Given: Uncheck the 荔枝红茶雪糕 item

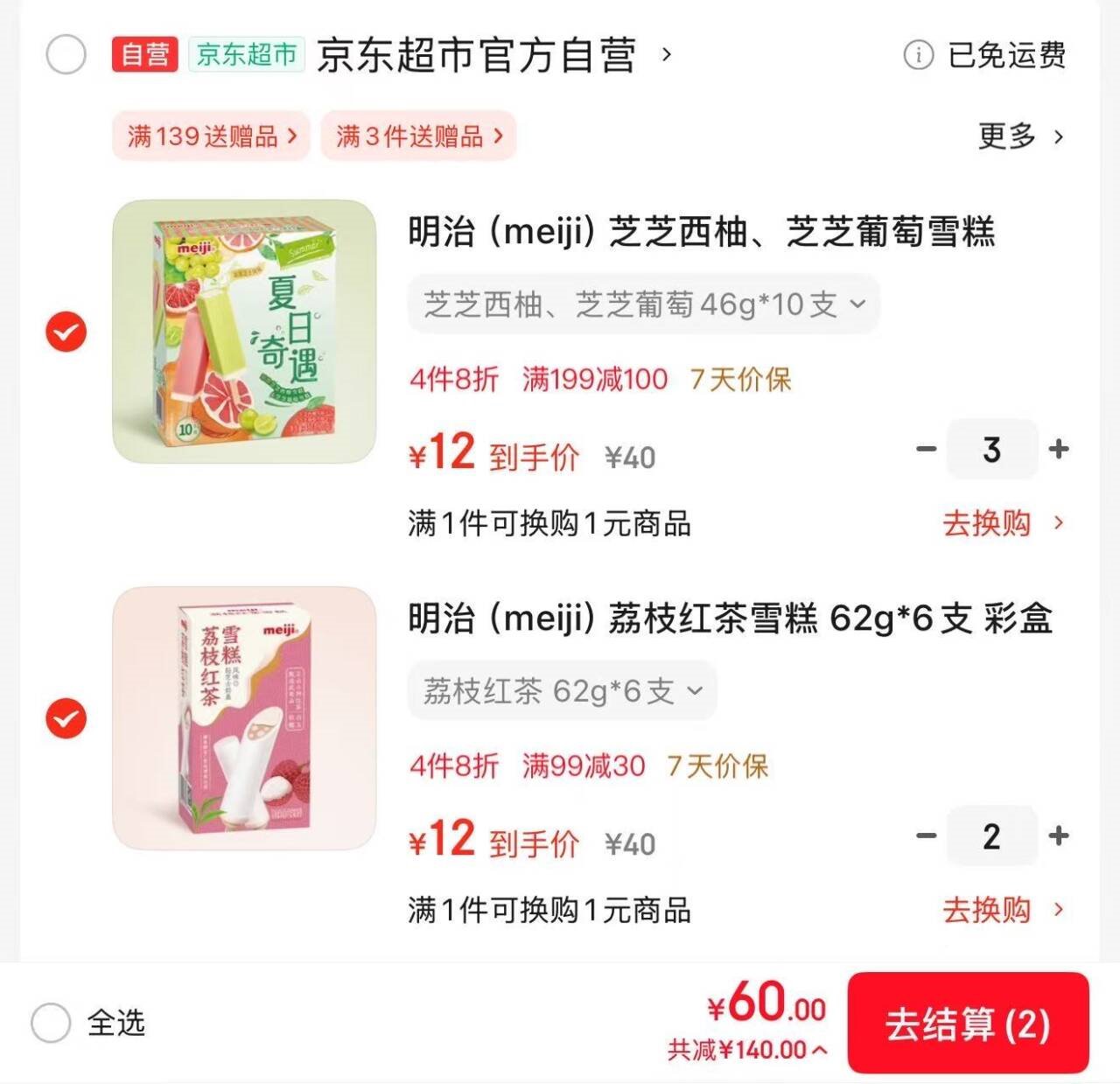Looking at the screenshot, I should tap(66, 719).
